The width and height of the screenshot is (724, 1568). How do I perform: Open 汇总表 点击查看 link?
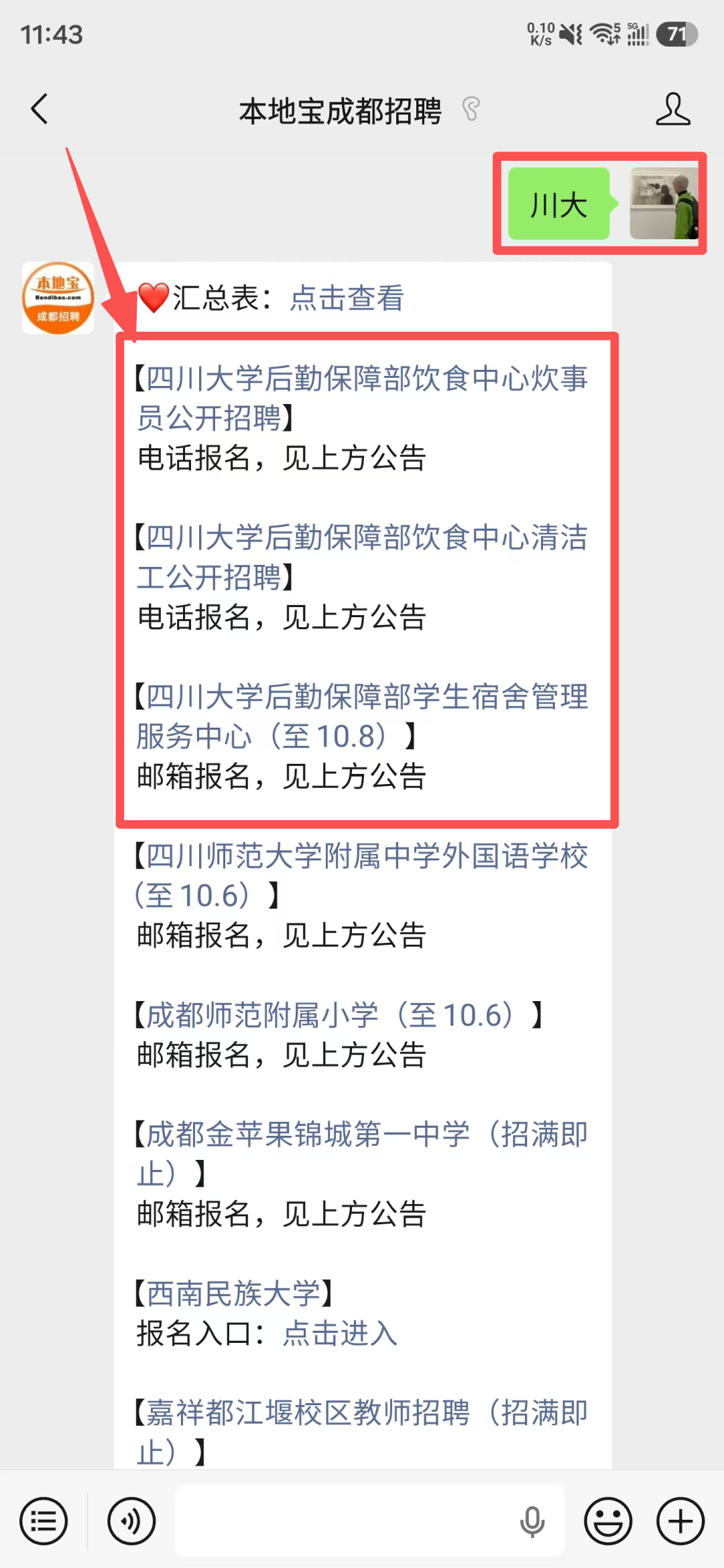(x=347, y=298)
